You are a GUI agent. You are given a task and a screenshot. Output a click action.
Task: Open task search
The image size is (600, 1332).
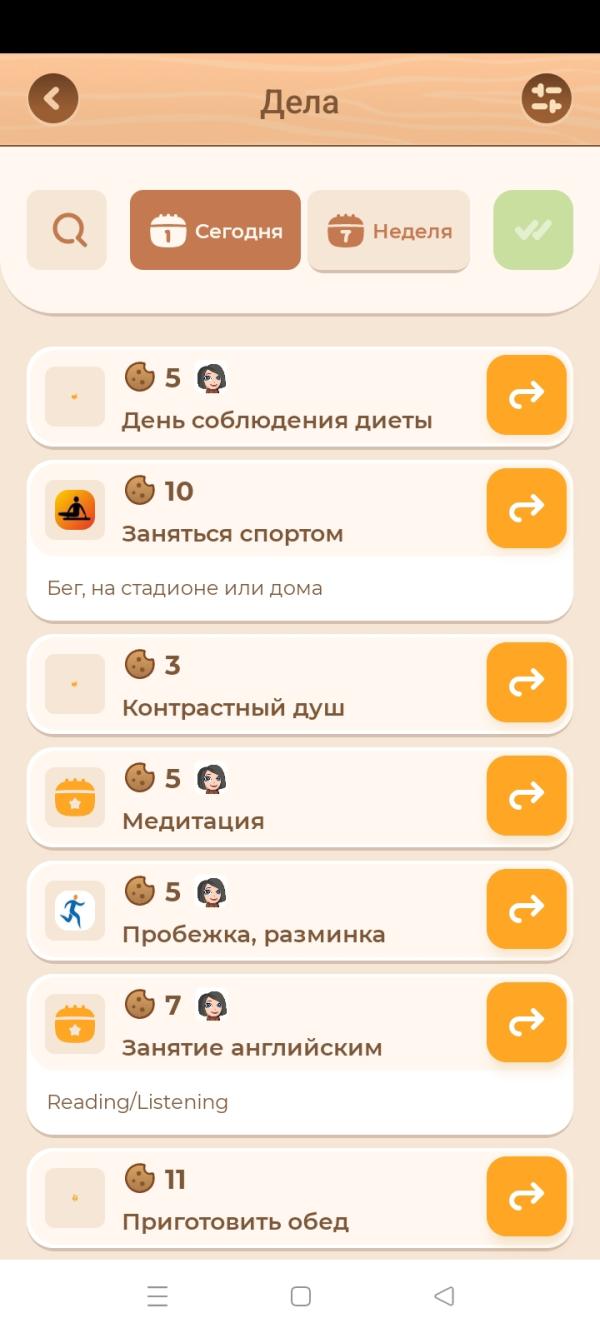tap(67, 230)
